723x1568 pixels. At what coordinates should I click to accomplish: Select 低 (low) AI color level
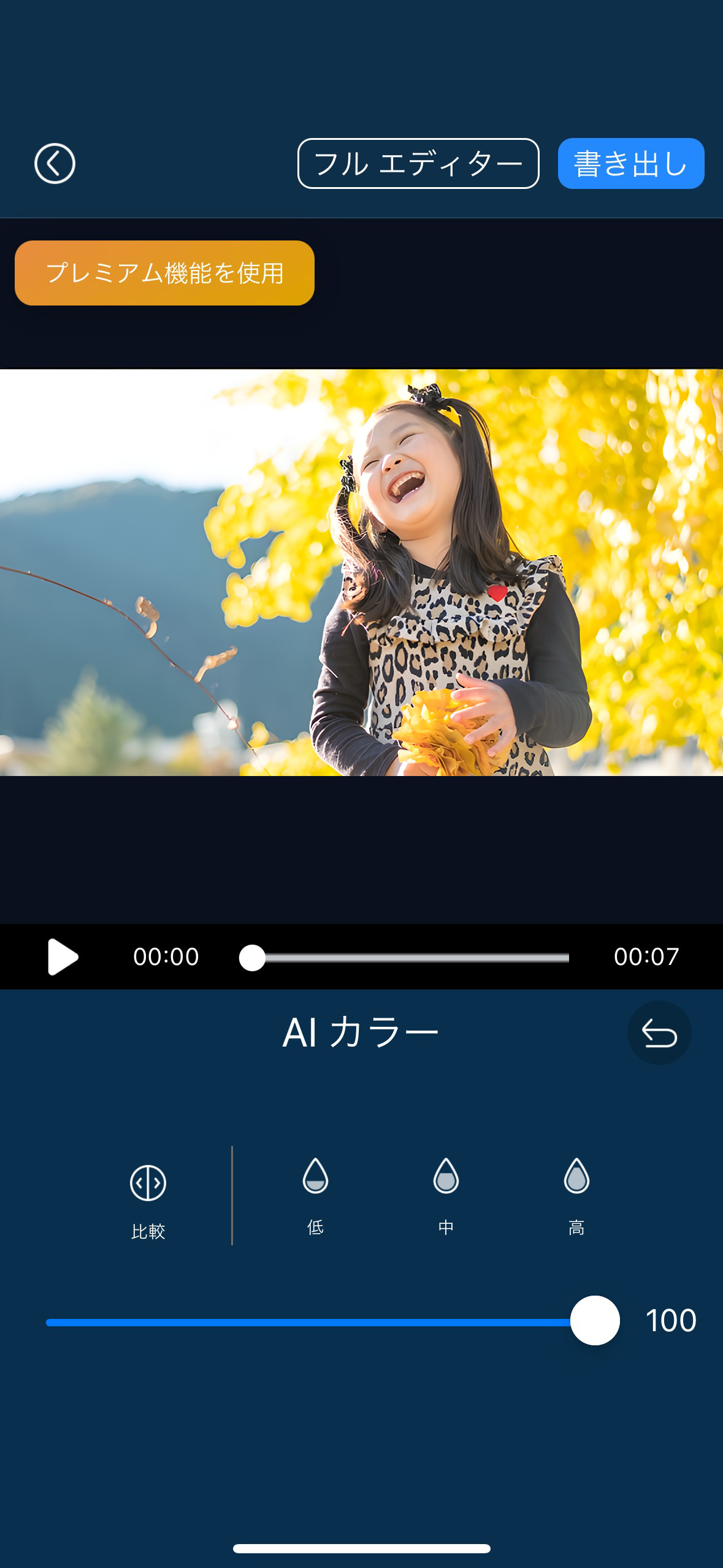coord(315,1193)
